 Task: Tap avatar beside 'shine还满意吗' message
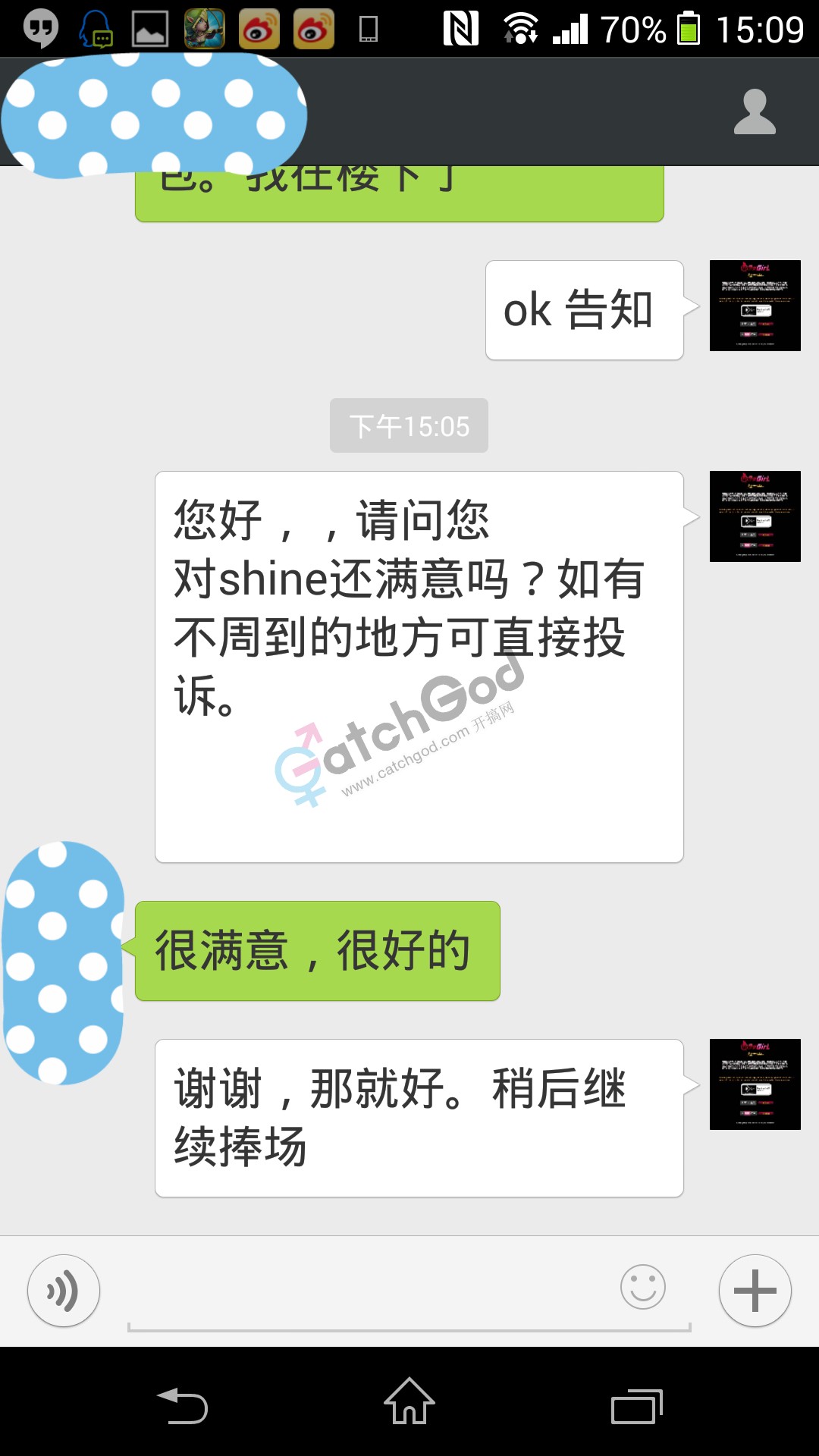click(x=755, y=516)
